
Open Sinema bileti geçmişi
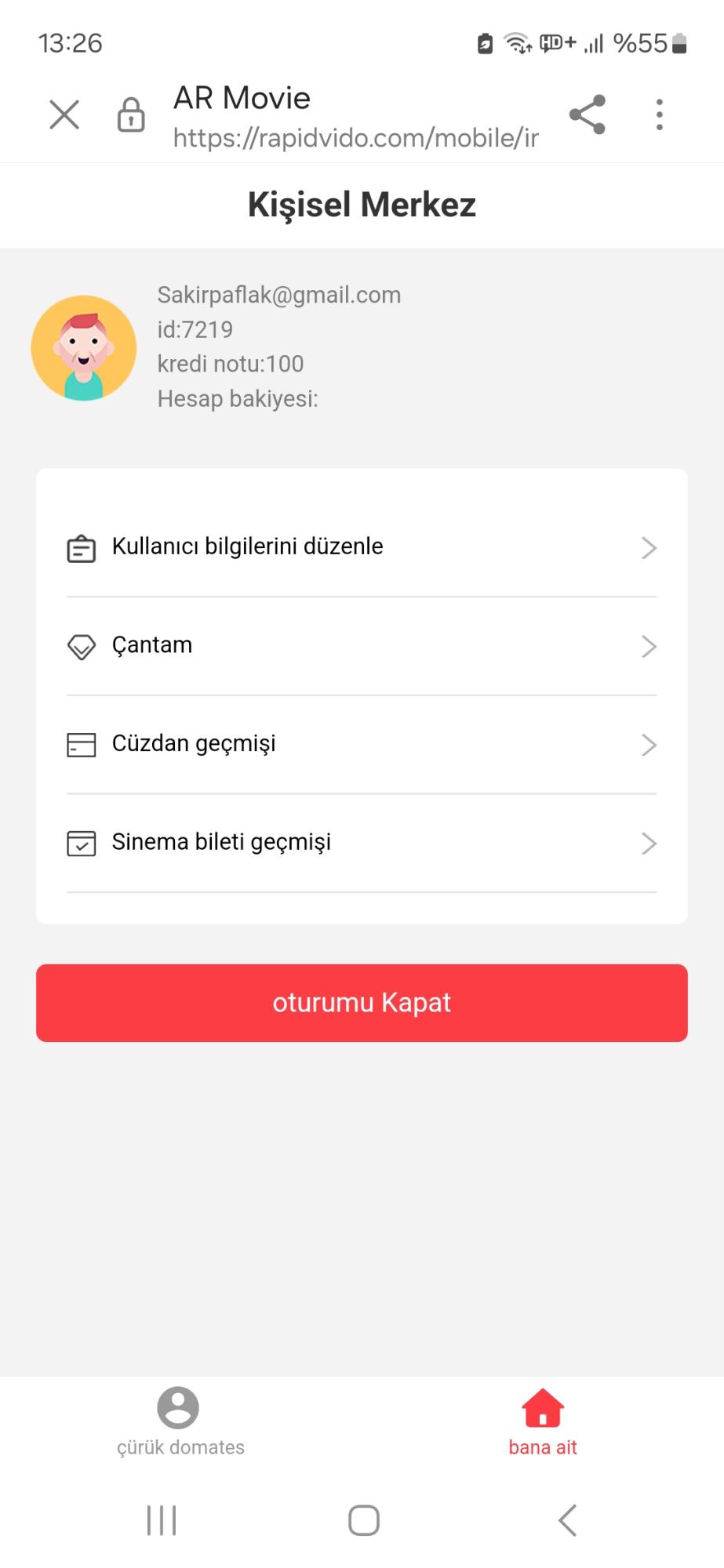tap(362, 843)
